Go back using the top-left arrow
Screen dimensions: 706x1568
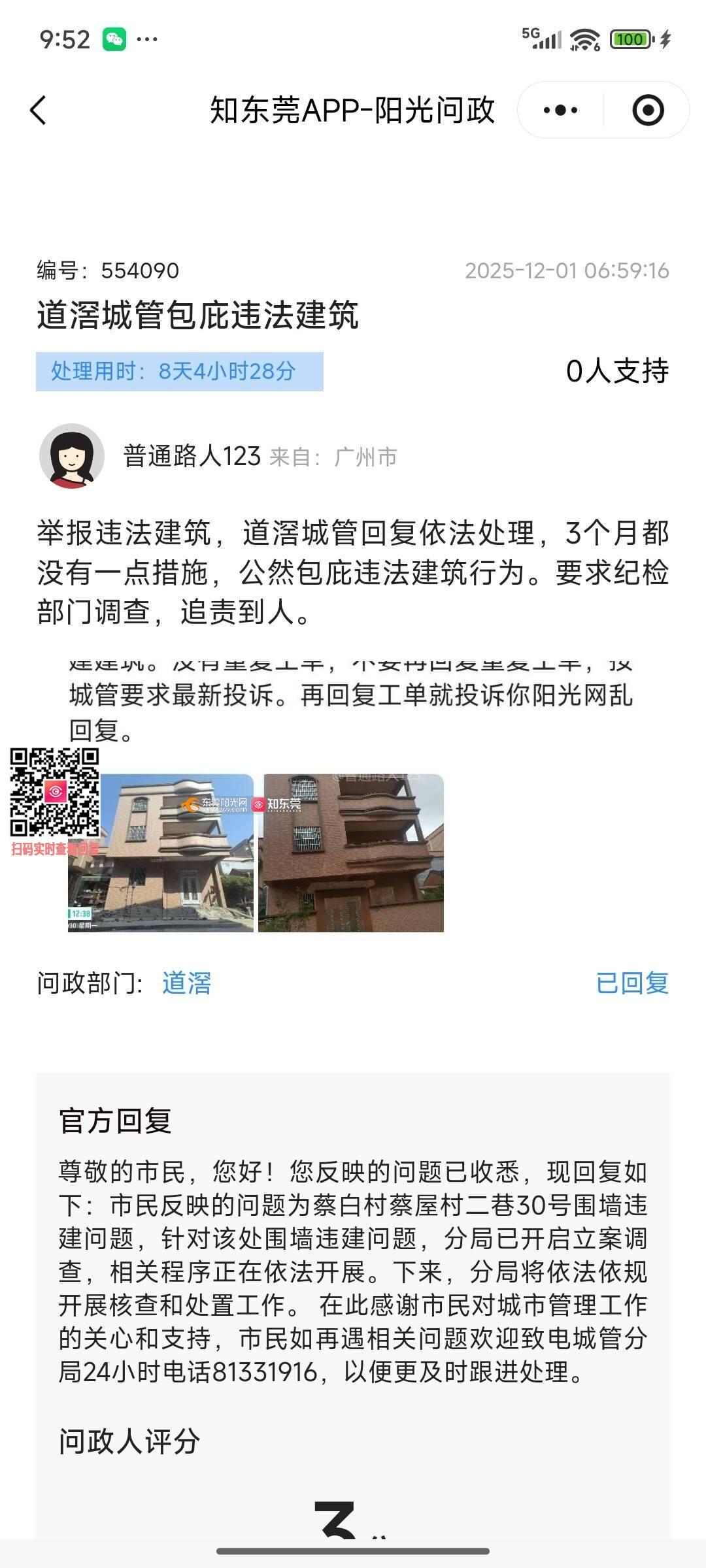click(39, 110)
